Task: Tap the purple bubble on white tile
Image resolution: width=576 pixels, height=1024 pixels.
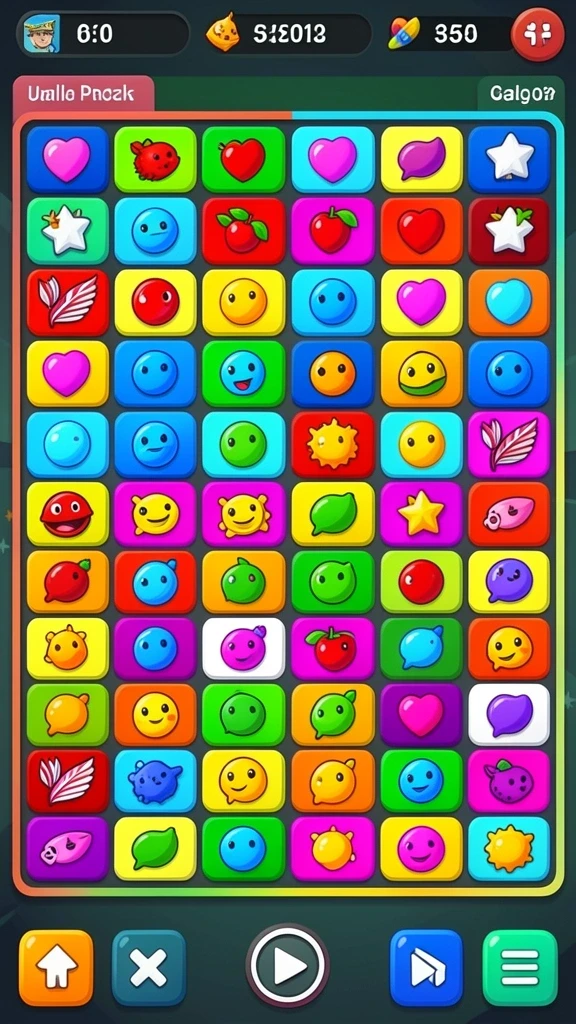Action: pyautogui.click(x=509, y=714)
